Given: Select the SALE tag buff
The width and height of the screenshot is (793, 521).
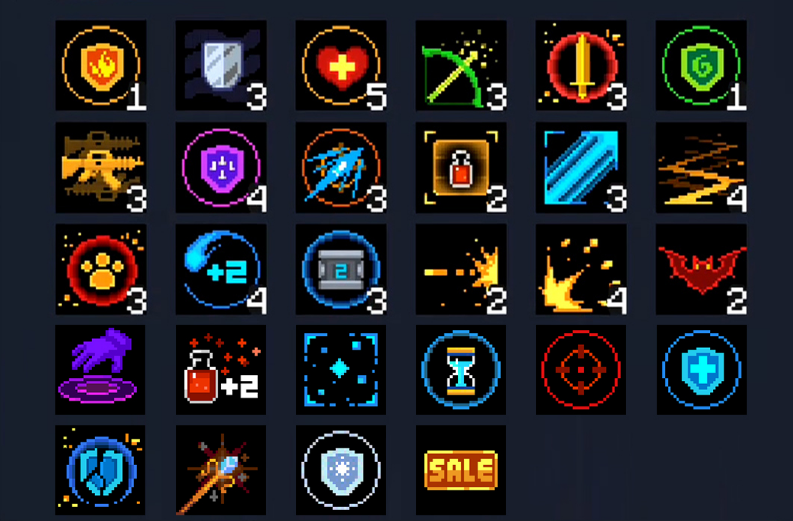Looking at the screenshot, I should 461,470.
